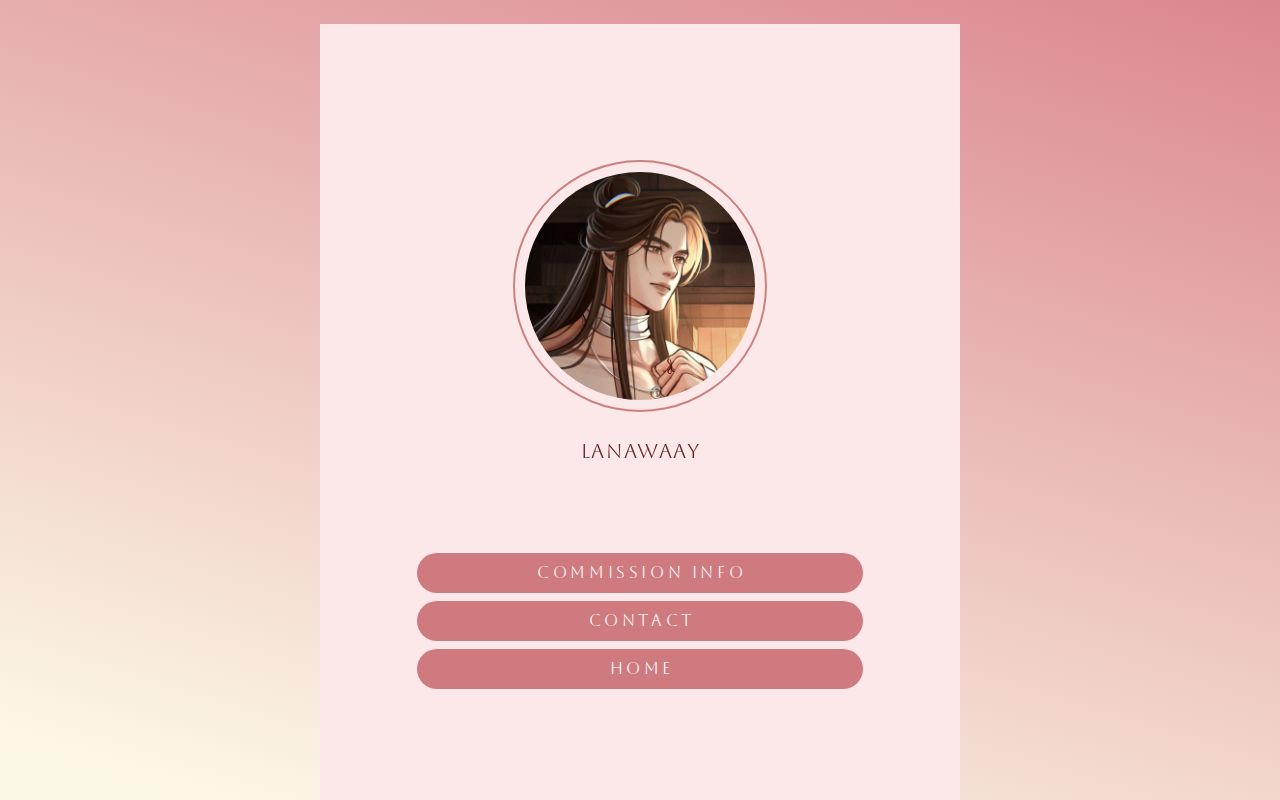Go to the Home button
This screenshot has height=800, width=1280.
pyautogui.click(x=640, y=669)
